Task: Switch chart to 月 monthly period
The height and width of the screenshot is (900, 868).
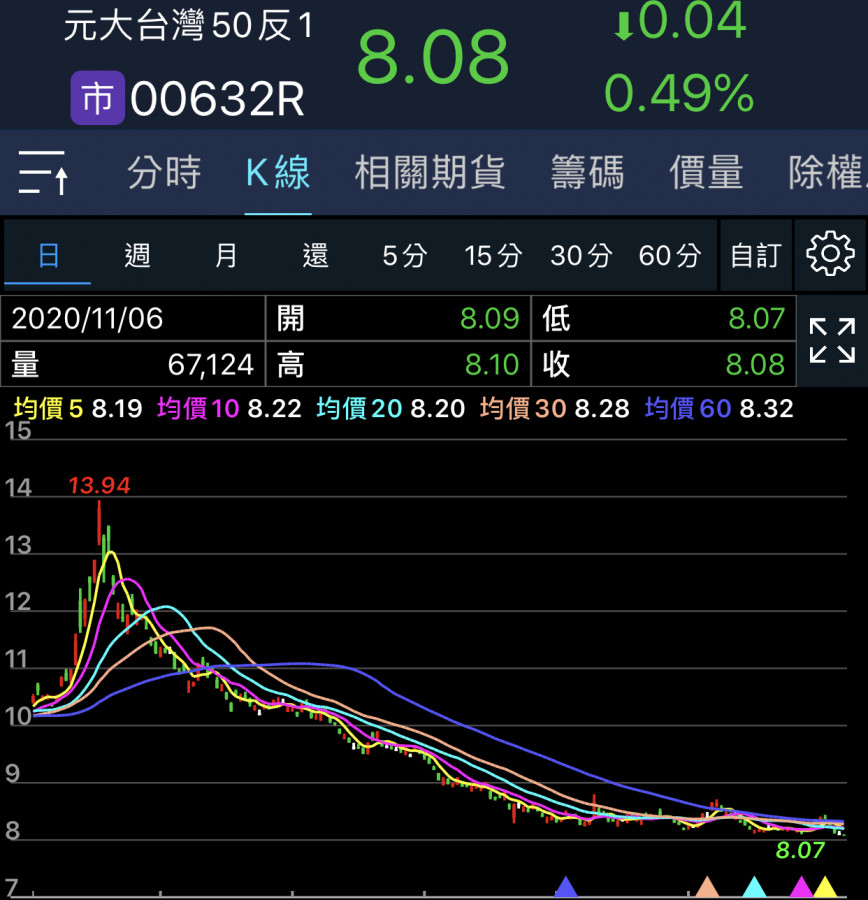Action: [226, 256]
